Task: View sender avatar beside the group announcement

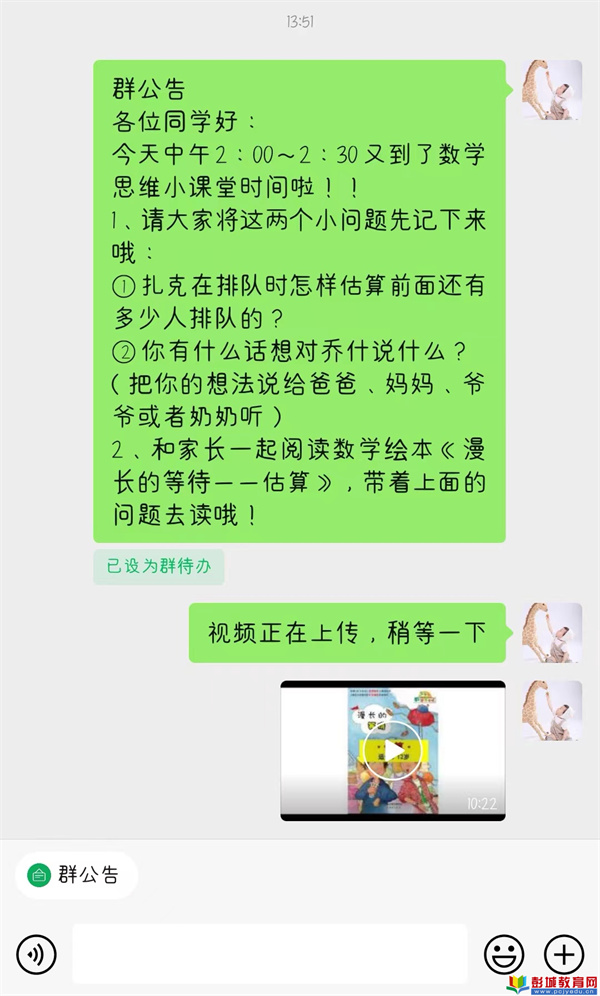Action: [x=552, y=89]
